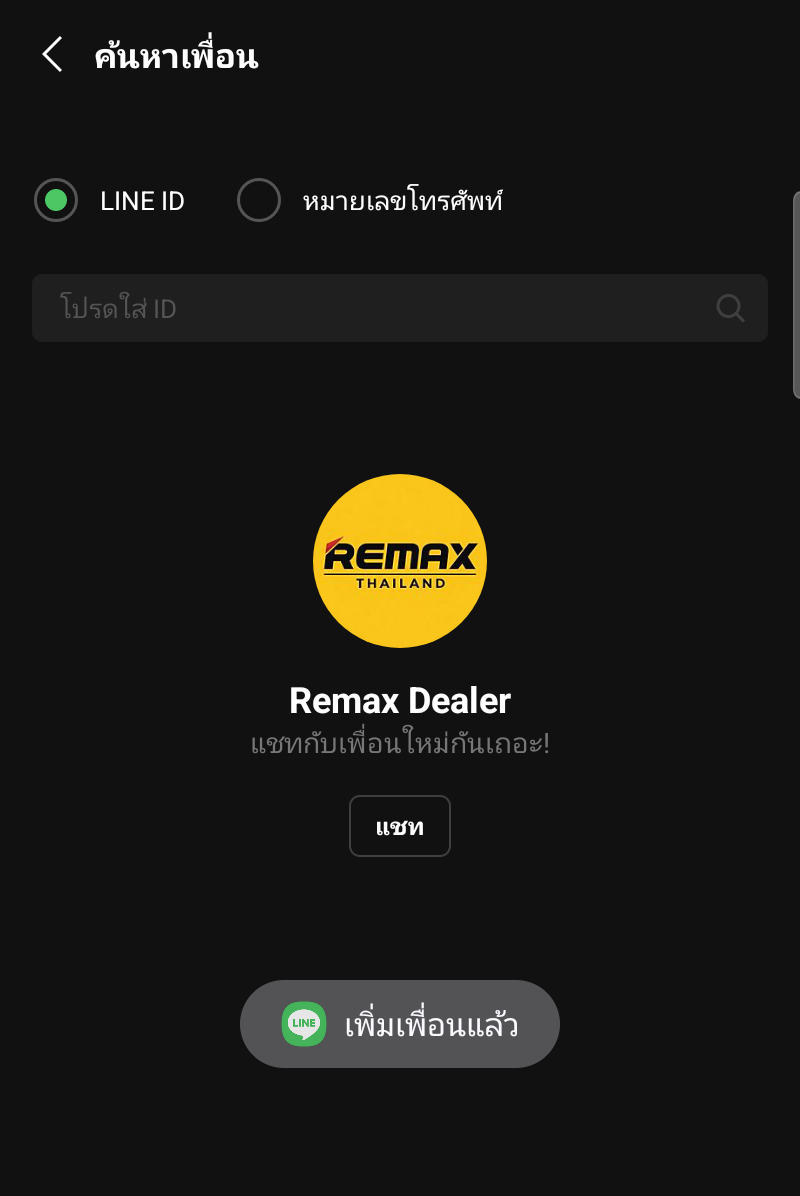Select the LINE ID radio label text
This screenshot has height=1196, width=800.
coord(142,200)
